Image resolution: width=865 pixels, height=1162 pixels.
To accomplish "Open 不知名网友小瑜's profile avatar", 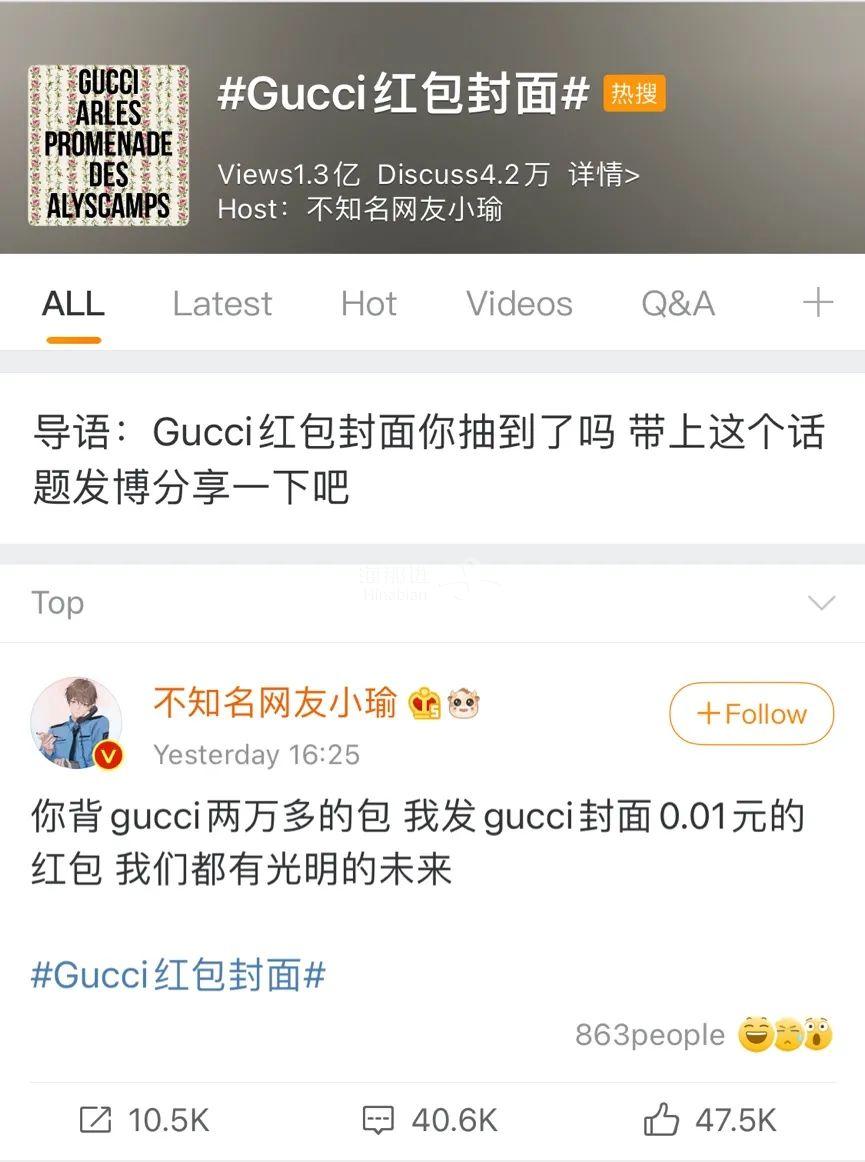I will point(76,722).
